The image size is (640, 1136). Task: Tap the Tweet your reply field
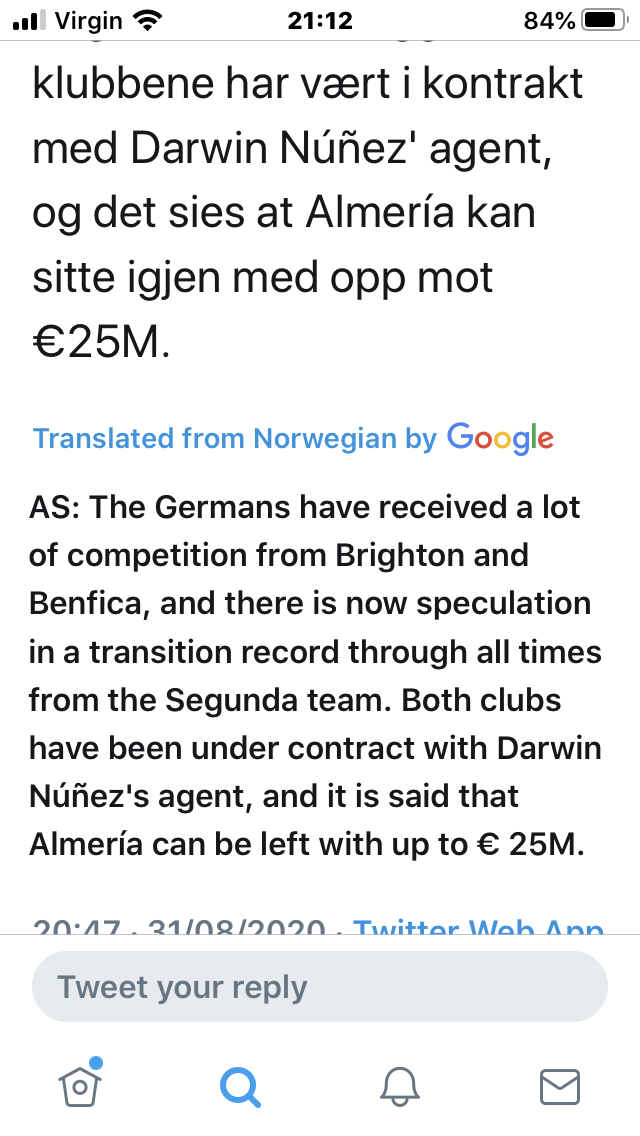[x=320, y=986]
